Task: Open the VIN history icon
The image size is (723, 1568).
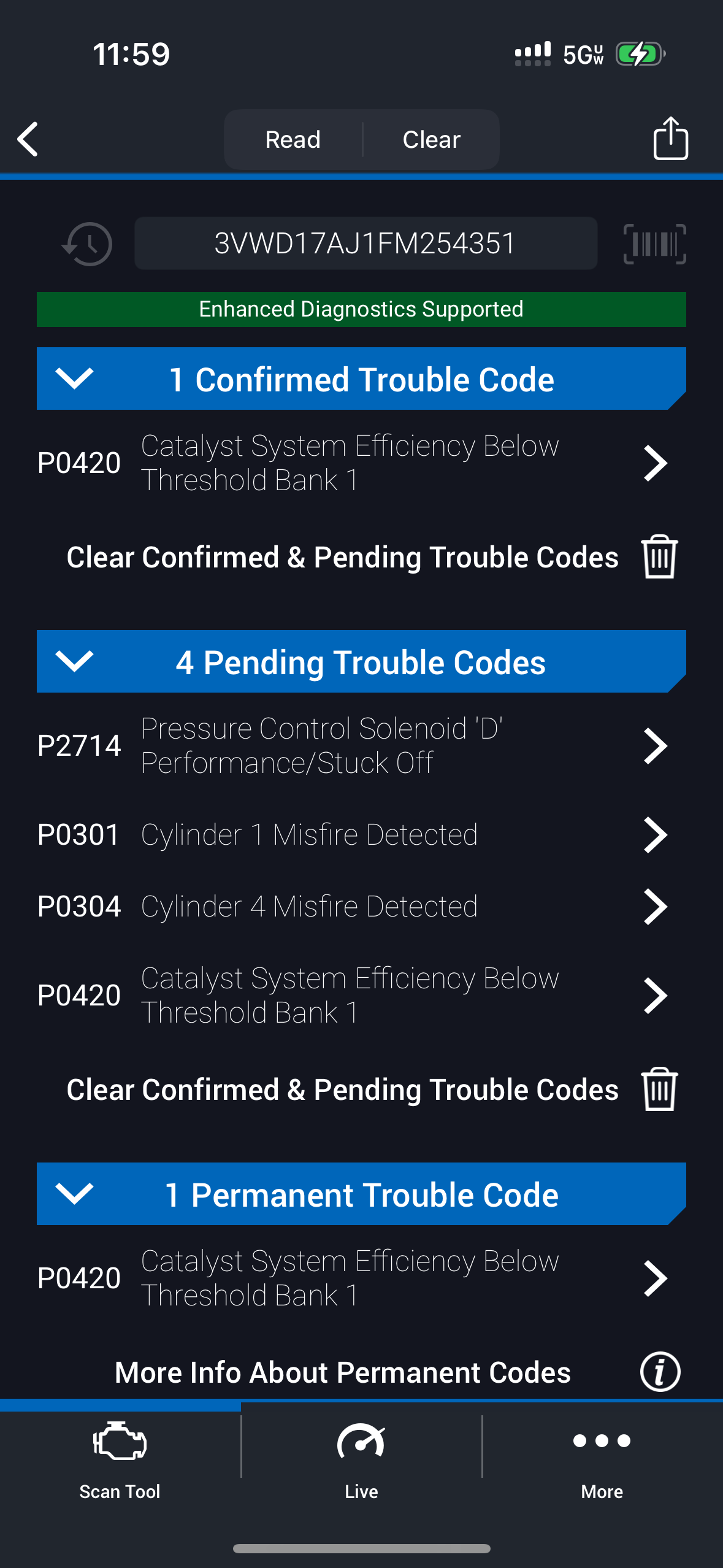Action: (x=88, y=244)
